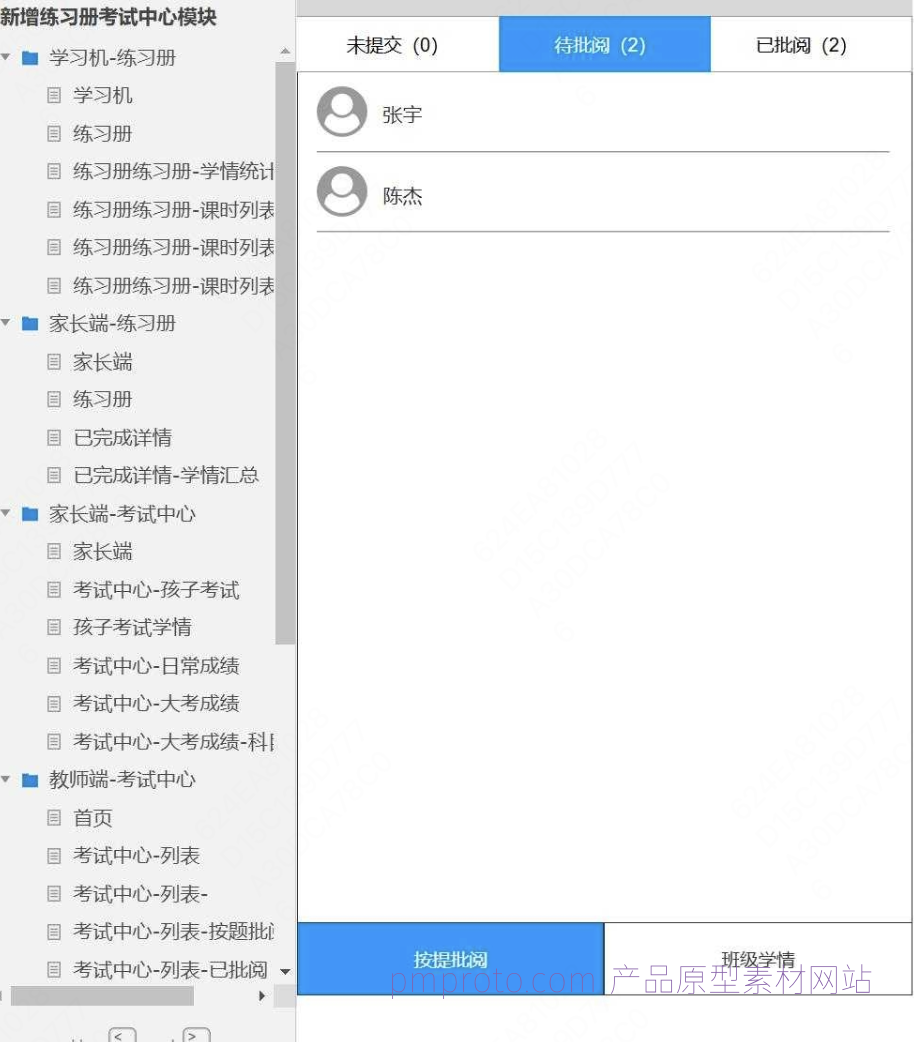Open the 已完成详情-学情汇总 page
The height and width of the screenshot is (1042, 914).
[x=165, y=476]
